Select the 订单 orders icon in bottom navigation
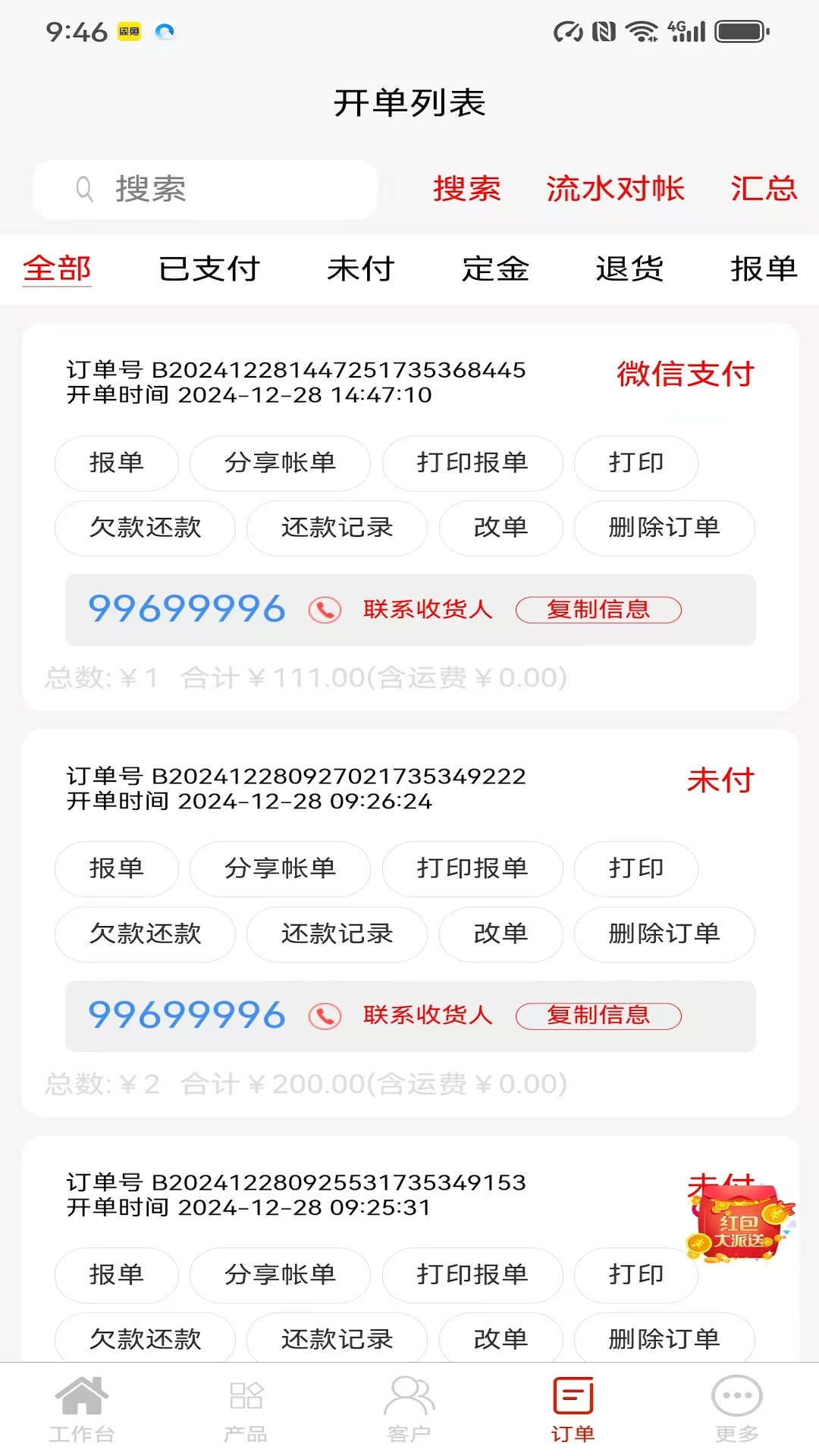The width and height of the screenshot is (819, 1456). pyautogui.click(x=573, y=1399)
